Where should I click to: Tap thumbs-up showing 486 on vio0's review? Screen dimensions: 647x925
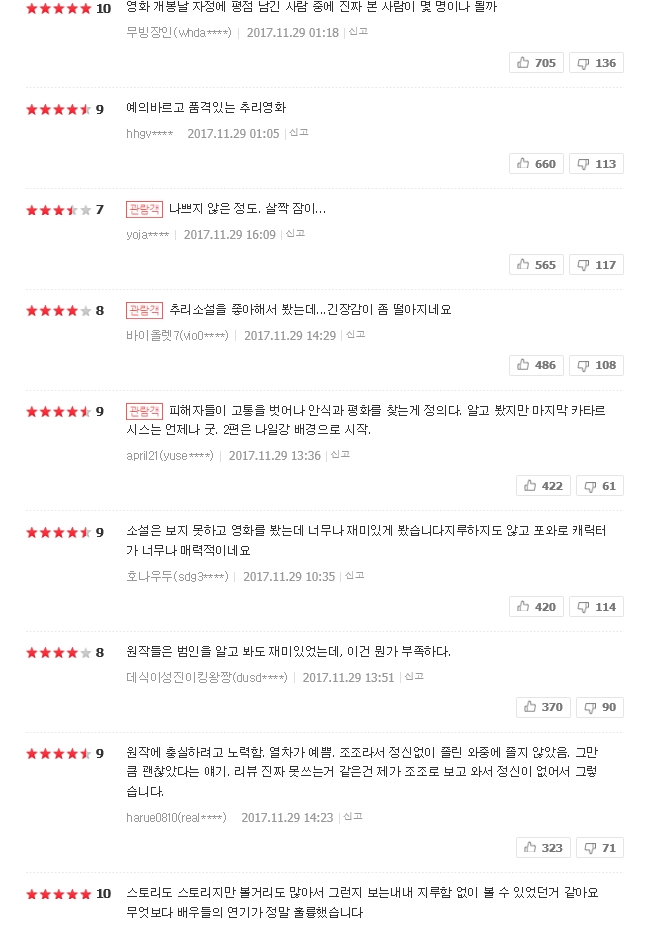point(536,365)
